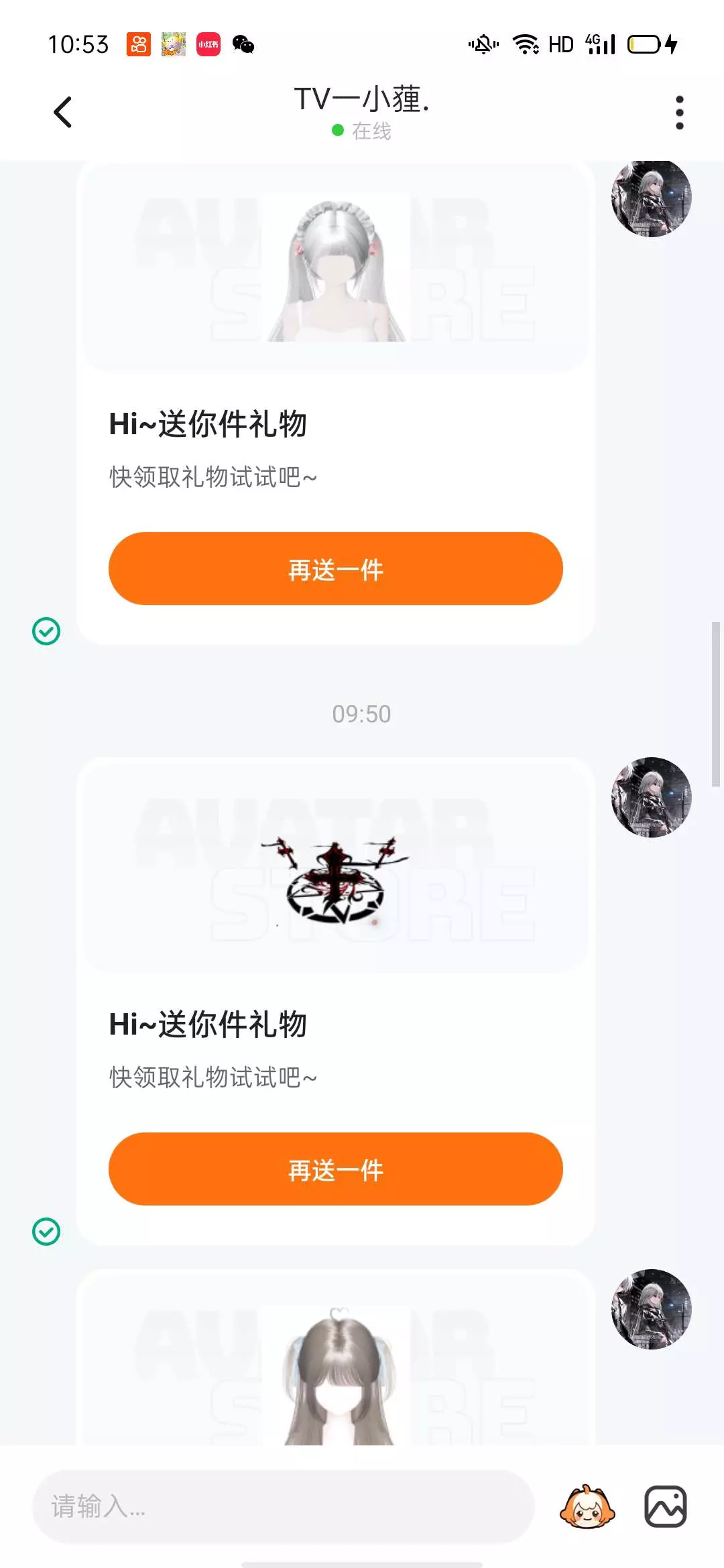The image size is (724, 1568).
Task: Open the brown-hair gift card at the bottom
Action: [x=335, y=1358]
